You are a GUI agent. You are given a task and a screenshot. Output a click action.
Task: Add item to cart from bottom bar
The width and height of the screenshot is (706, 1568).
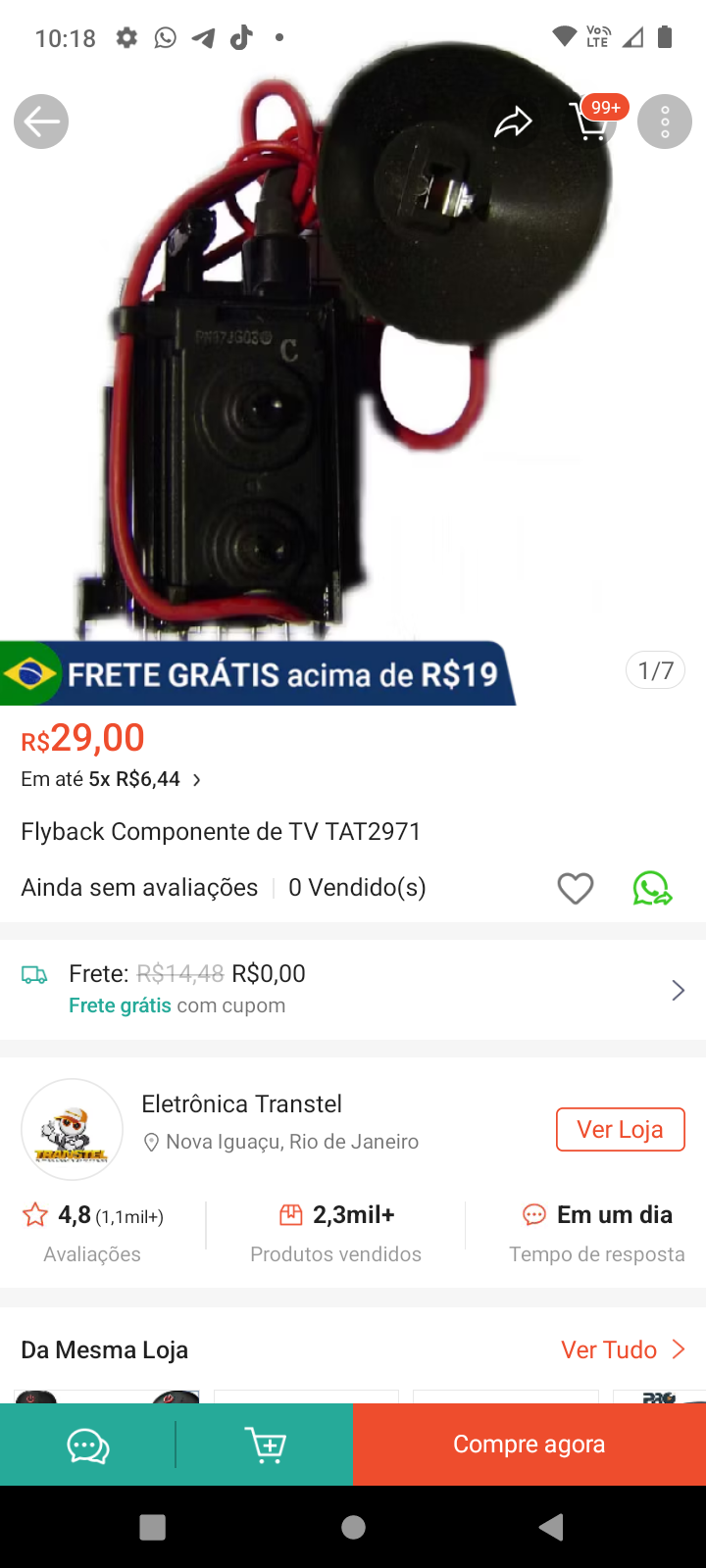pos(265,1445)
